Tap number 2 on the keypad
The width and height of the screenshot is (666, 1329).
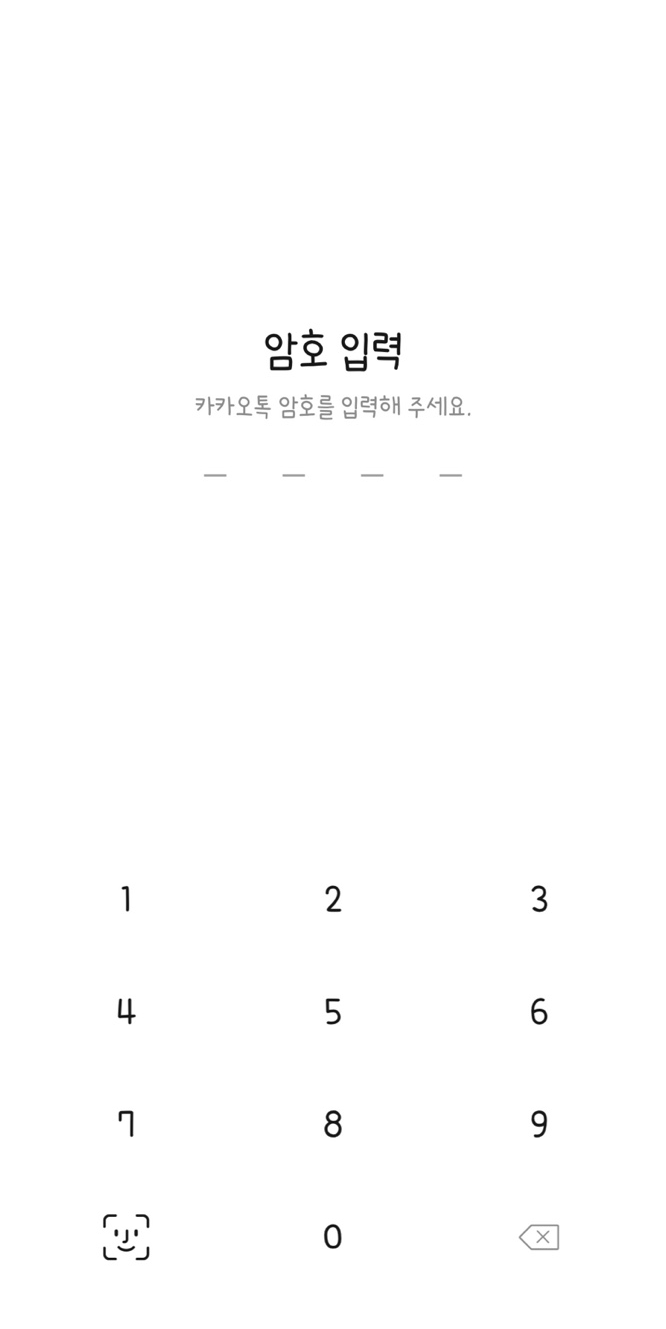333,899
